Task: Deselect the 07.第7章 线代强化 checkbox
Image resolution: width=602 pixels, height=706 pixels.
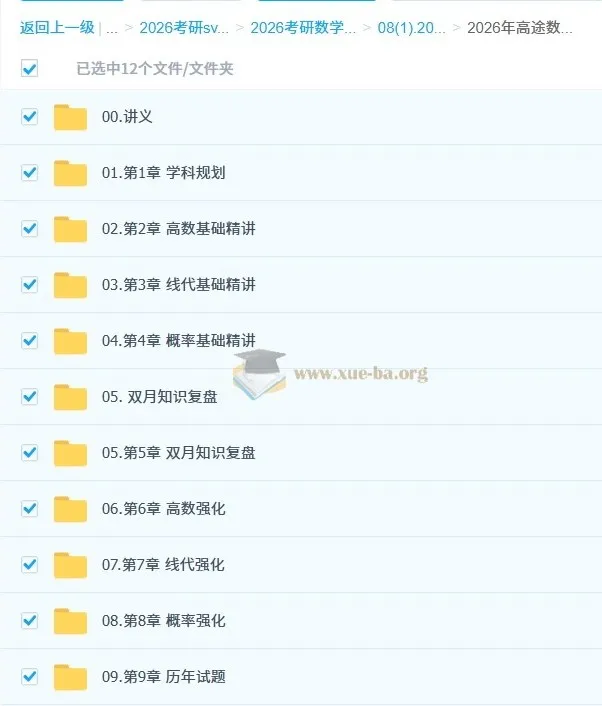Action: [x=29, y=565]
